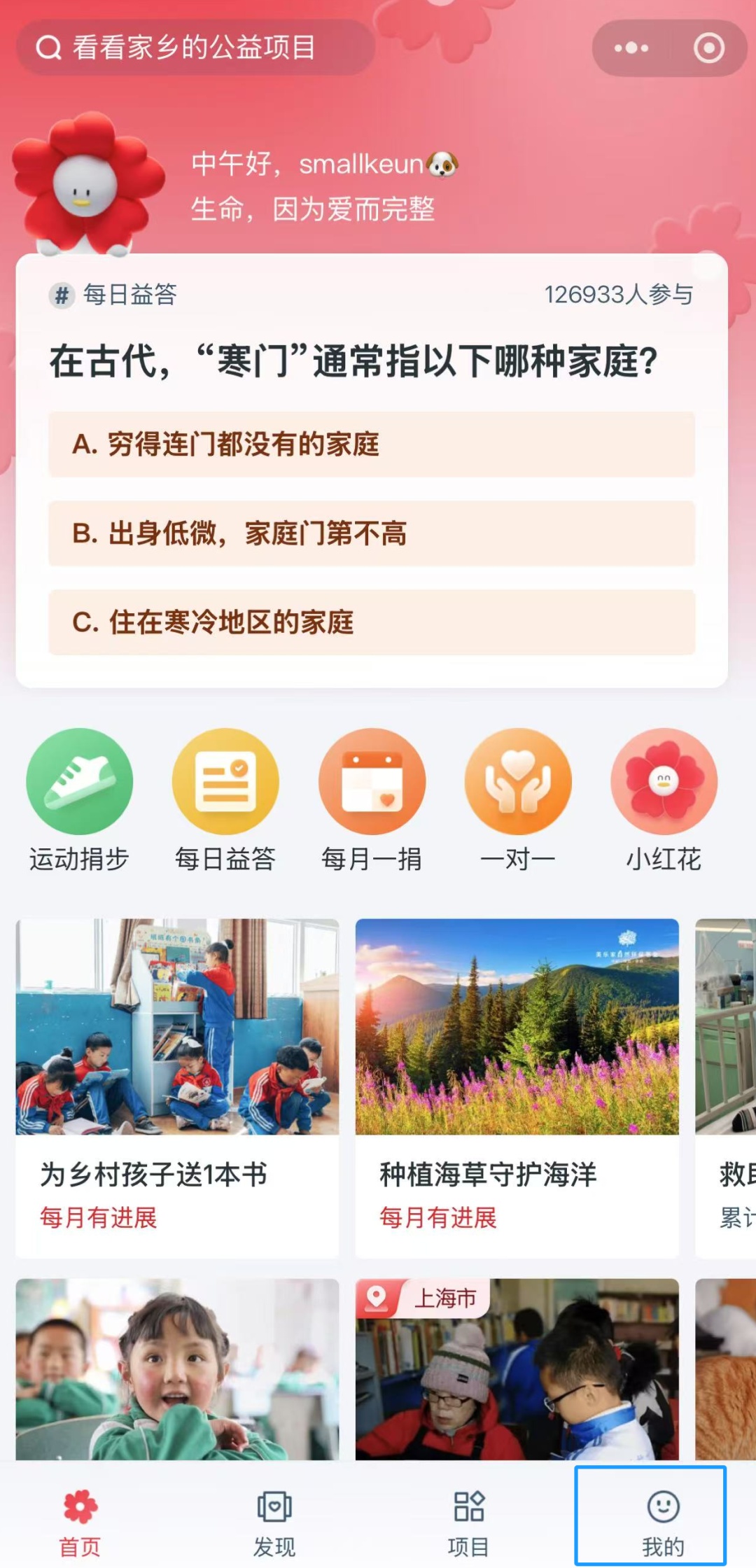Pick answer C. 住在寒冷地区的家庭

371,622
